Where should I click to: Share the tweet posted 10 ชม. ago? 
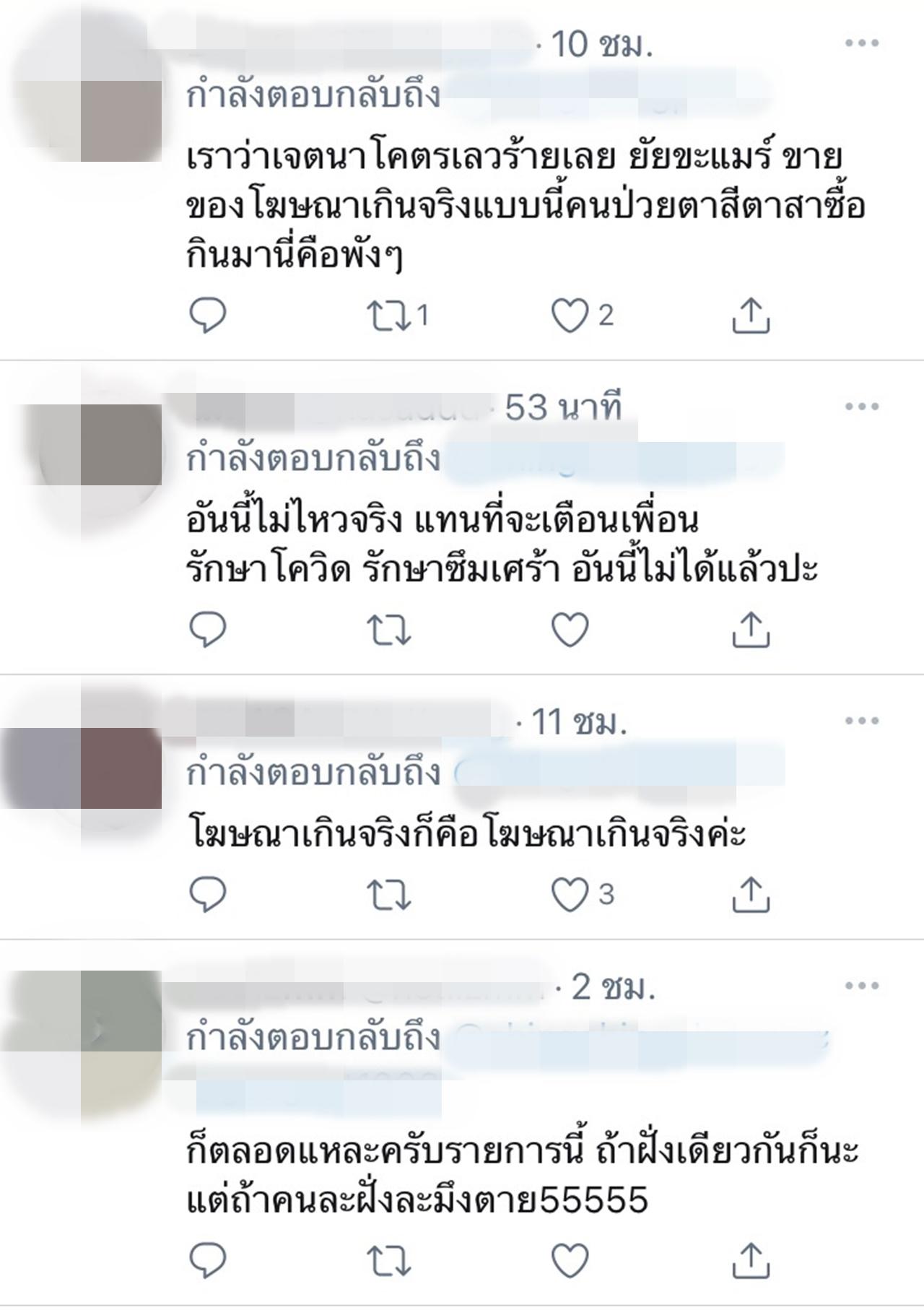[x=751, y=316]
